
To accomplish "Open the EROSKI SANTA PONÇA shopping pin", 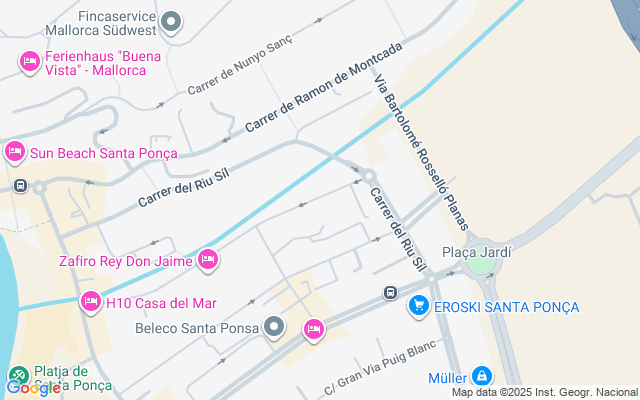I will (419, 304).
